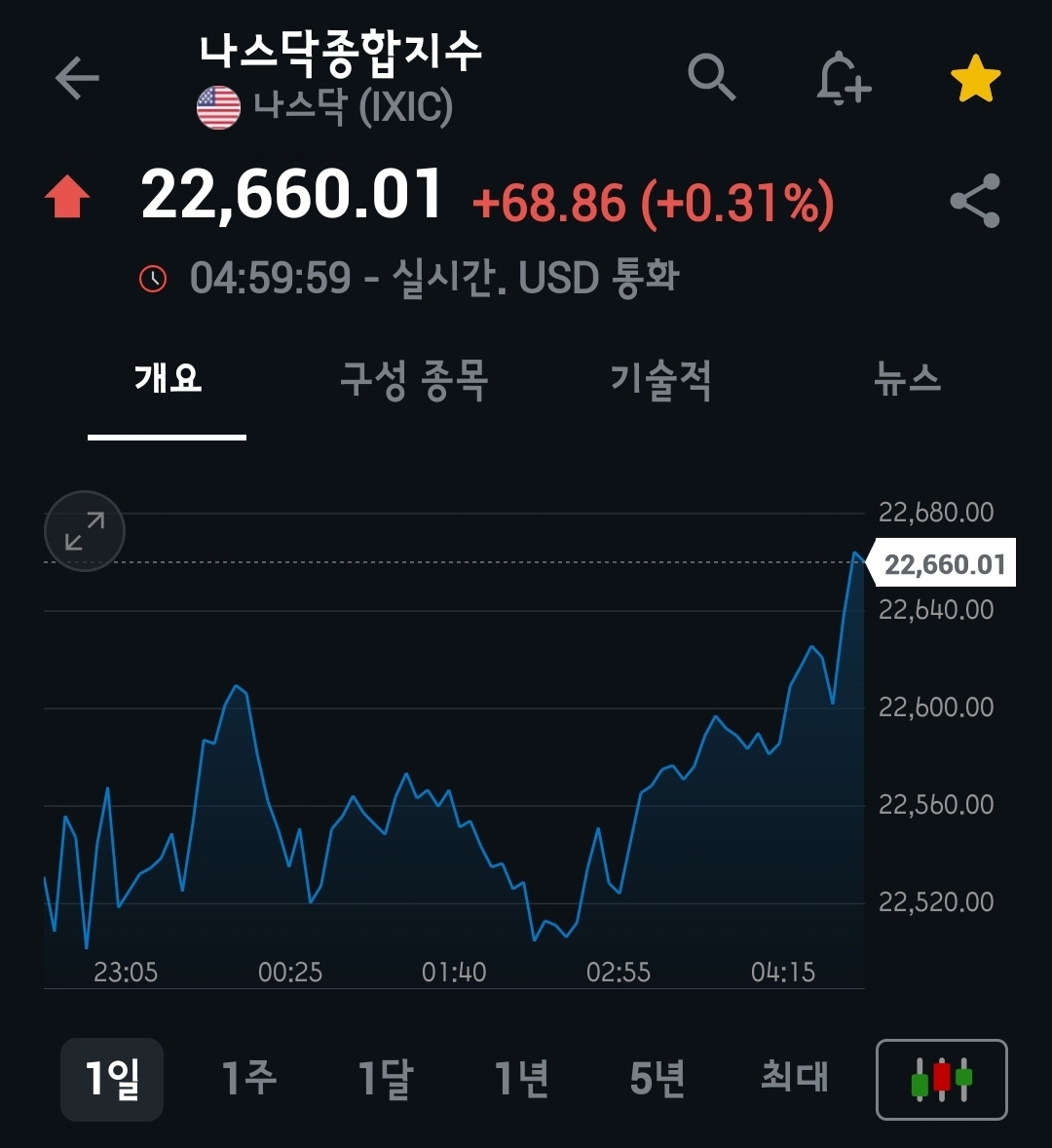Image resolution: width=1052 pixels, height=1148 pixels.
Task: Expand the chart to full screen
Action: (x=85, y=531)
